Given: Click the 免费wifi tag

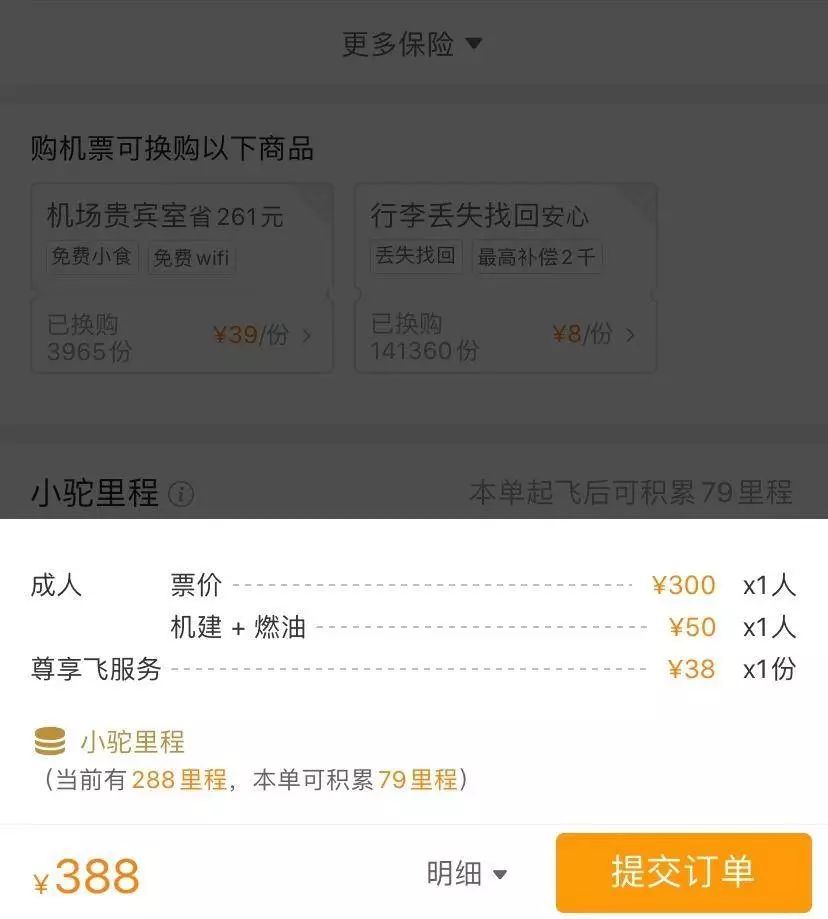Looking at the screenshot, I should coord(192,258).
